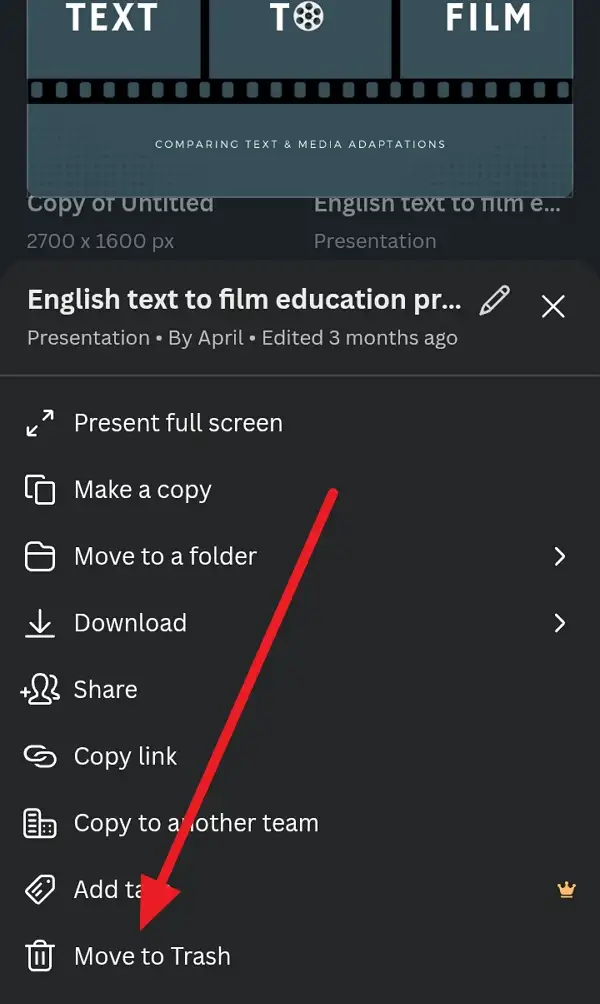
Task: Move the design to Trash
Action: click(x=300, y=956)
